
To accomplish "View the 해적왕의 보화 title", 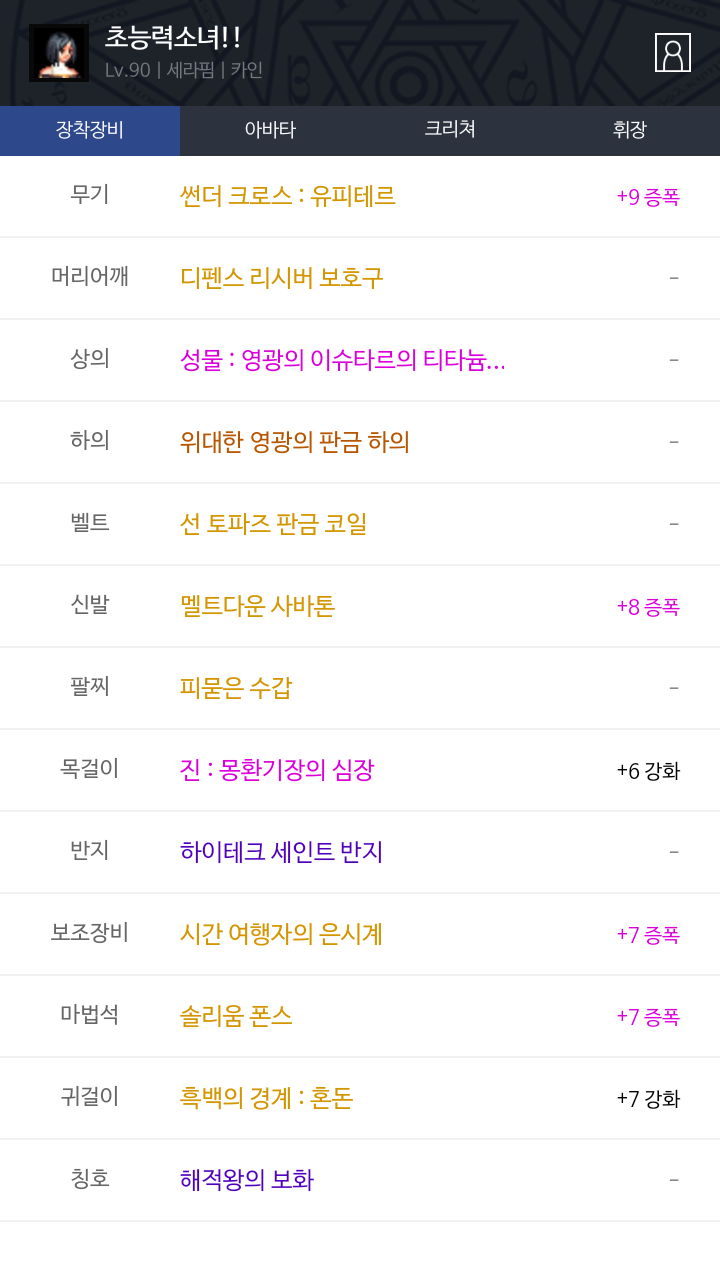I will tap(247, 1180).
